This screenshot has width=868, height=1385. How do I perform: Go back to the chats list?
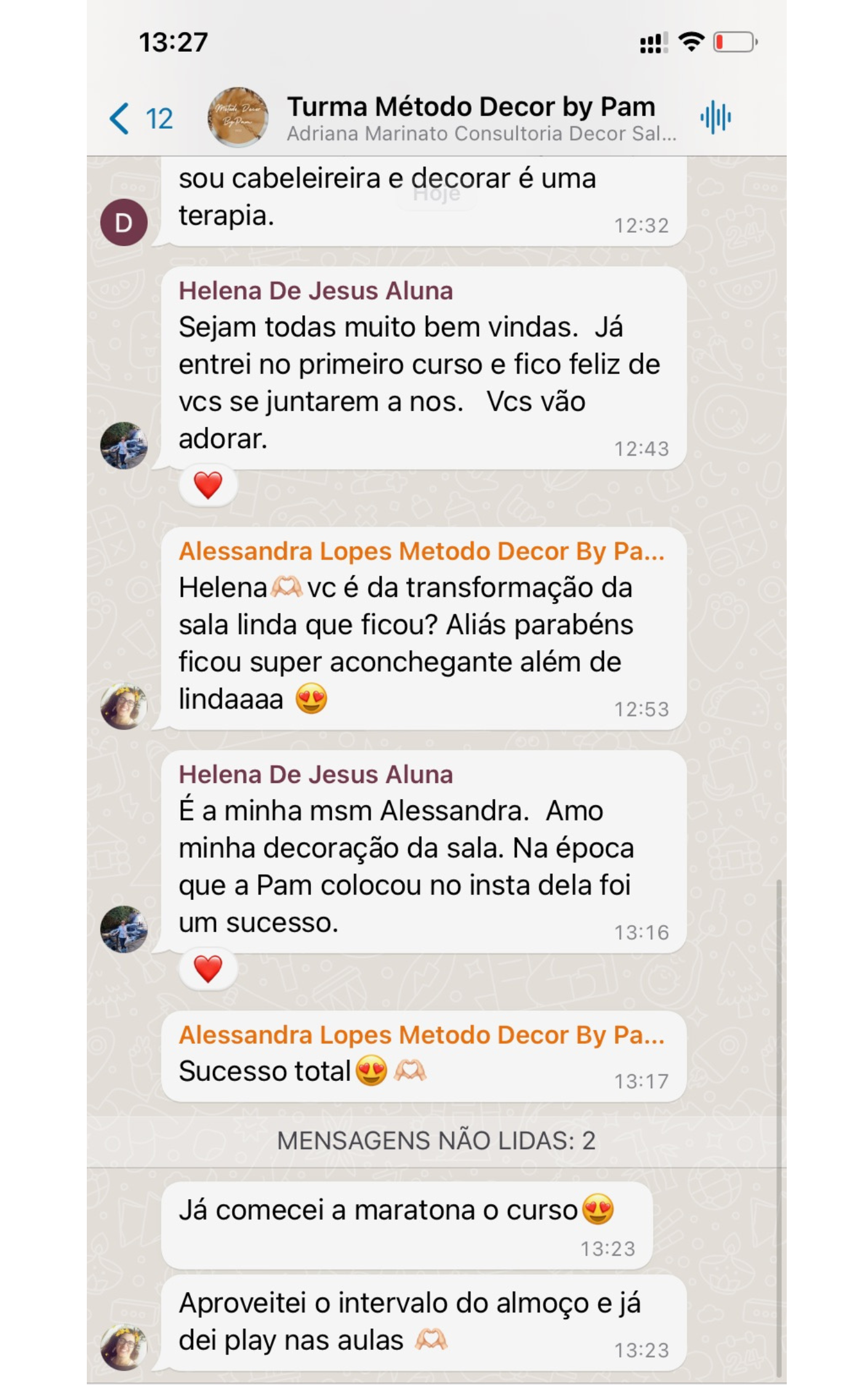[x=140, y=118]
